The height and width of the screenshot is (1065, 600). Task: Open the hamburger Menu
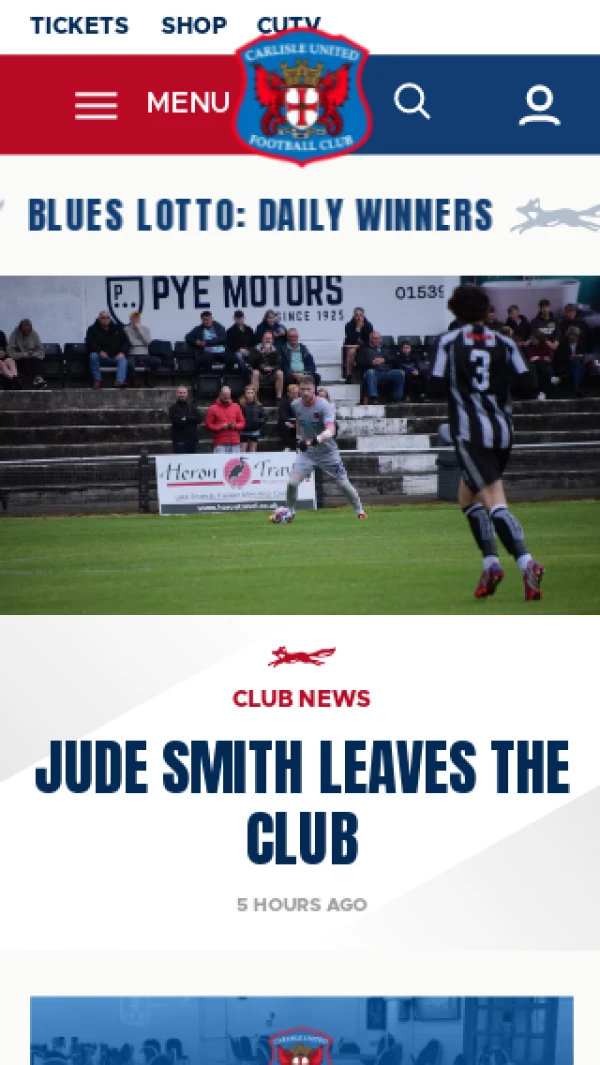click(152, 104)
